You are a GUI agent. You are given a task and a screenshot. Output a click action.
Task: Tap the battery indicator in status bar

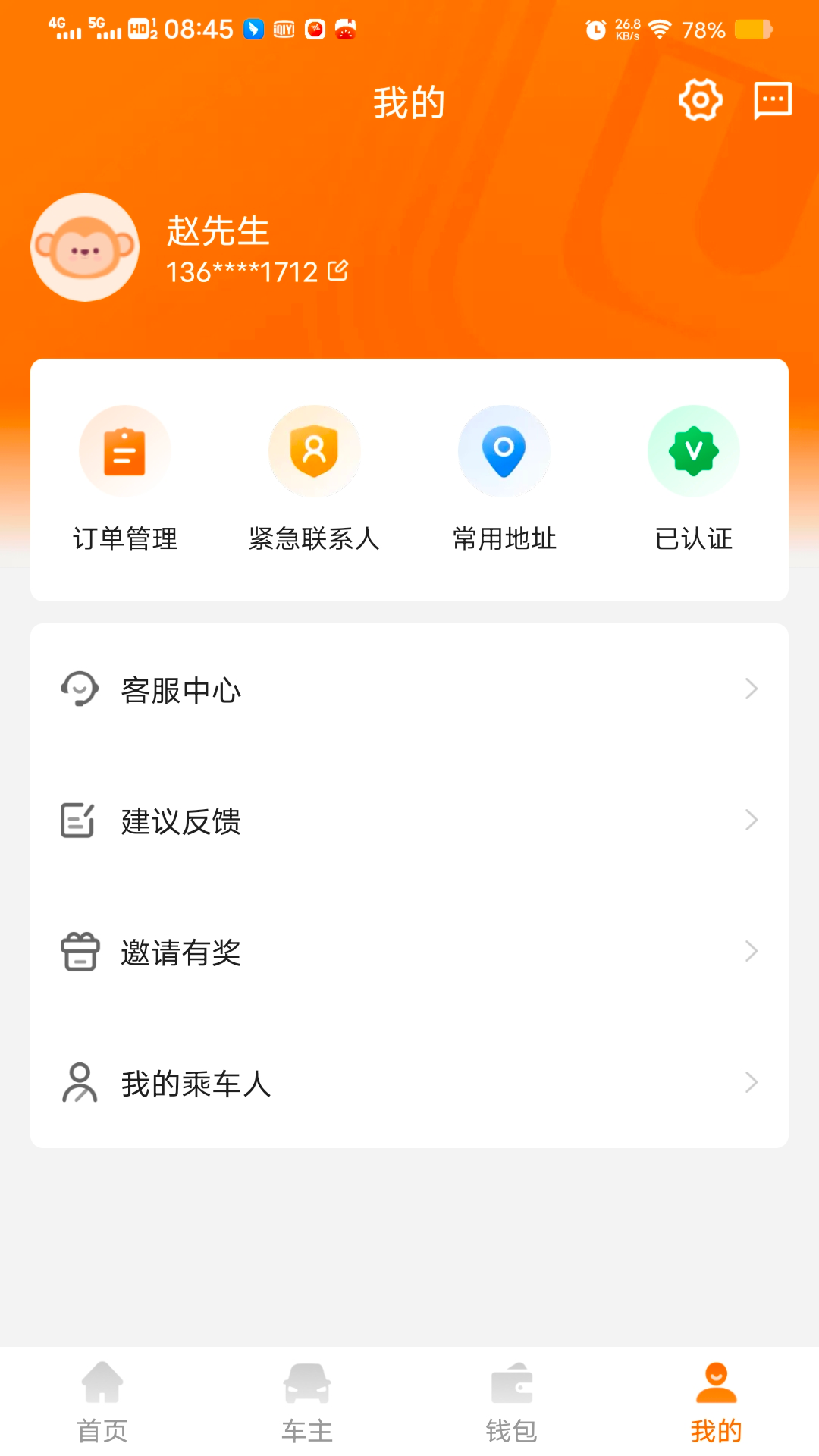[751, 29]
